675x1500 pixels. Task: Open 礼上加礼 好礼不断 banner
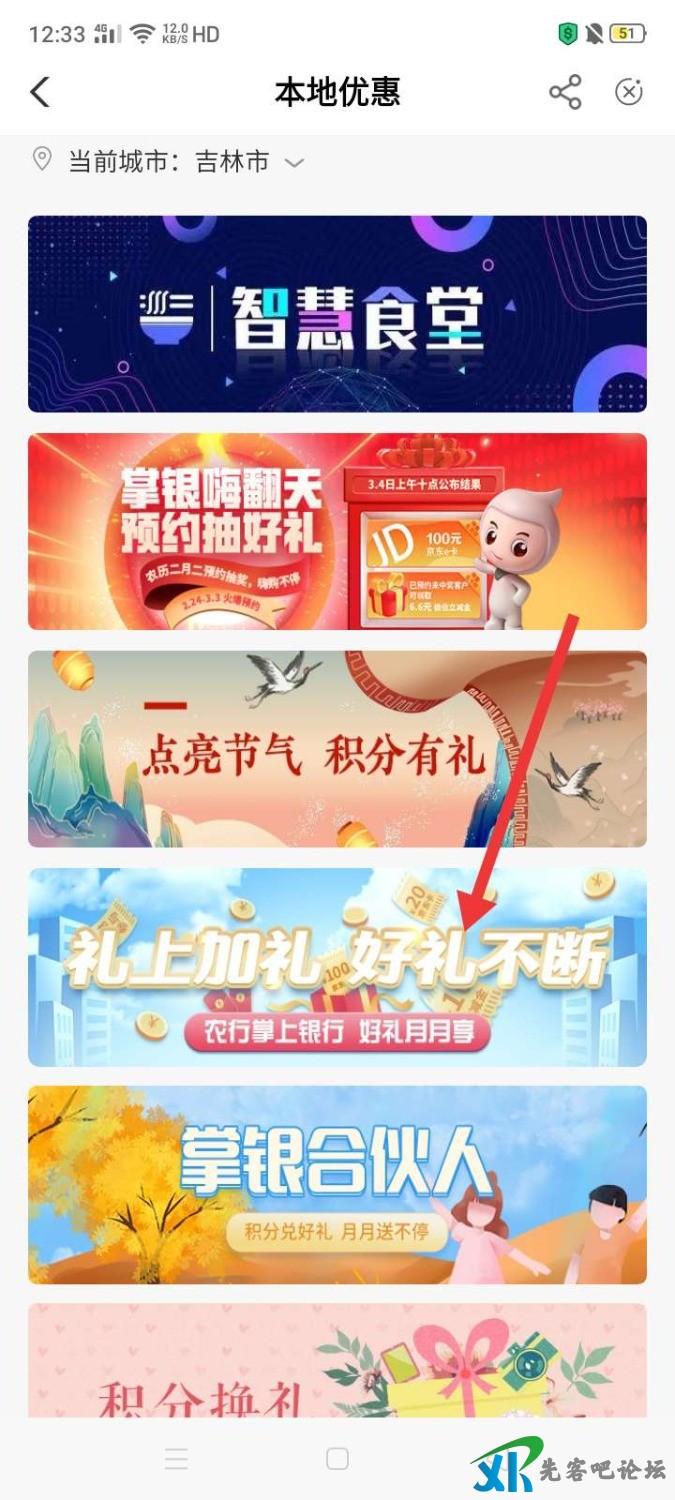(x=337, y=967)
